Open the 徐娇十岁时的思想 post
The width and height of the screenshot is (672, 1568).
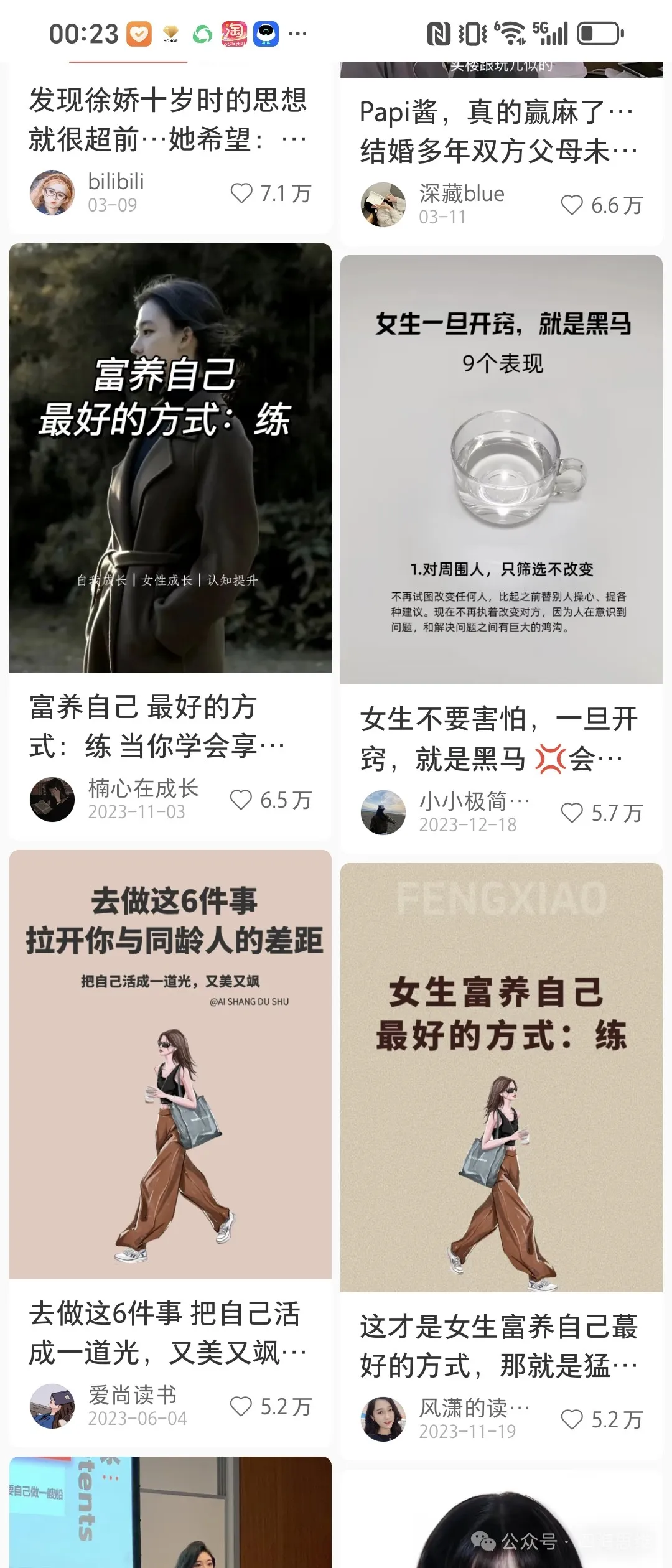(168, 118)
